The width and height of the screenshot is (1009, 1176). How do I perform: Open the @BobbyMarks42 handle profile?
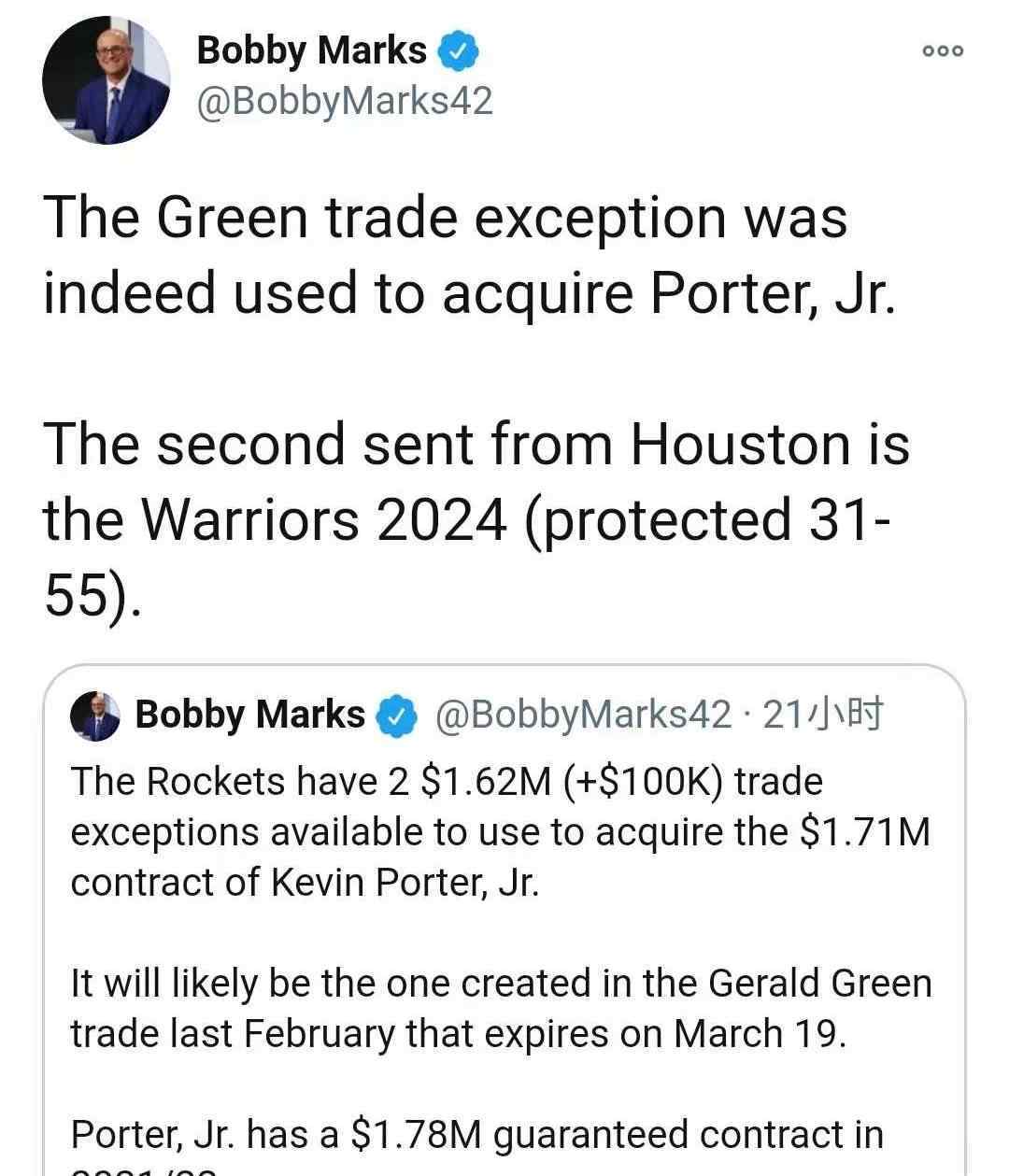344,101
